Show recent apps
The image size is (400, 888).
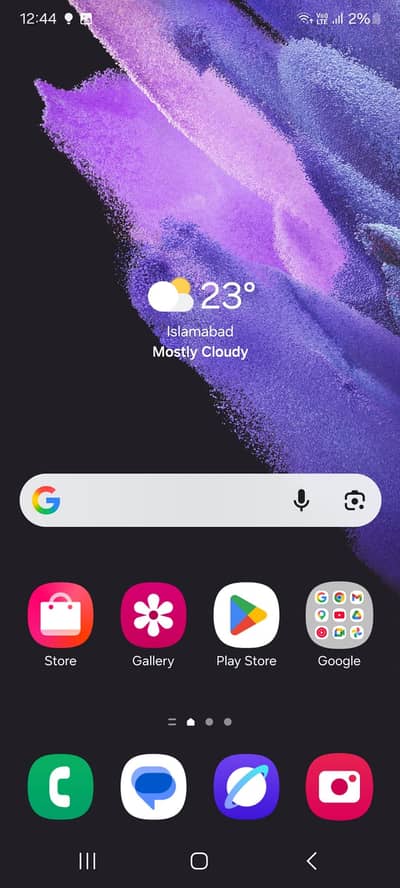(87, 861)
